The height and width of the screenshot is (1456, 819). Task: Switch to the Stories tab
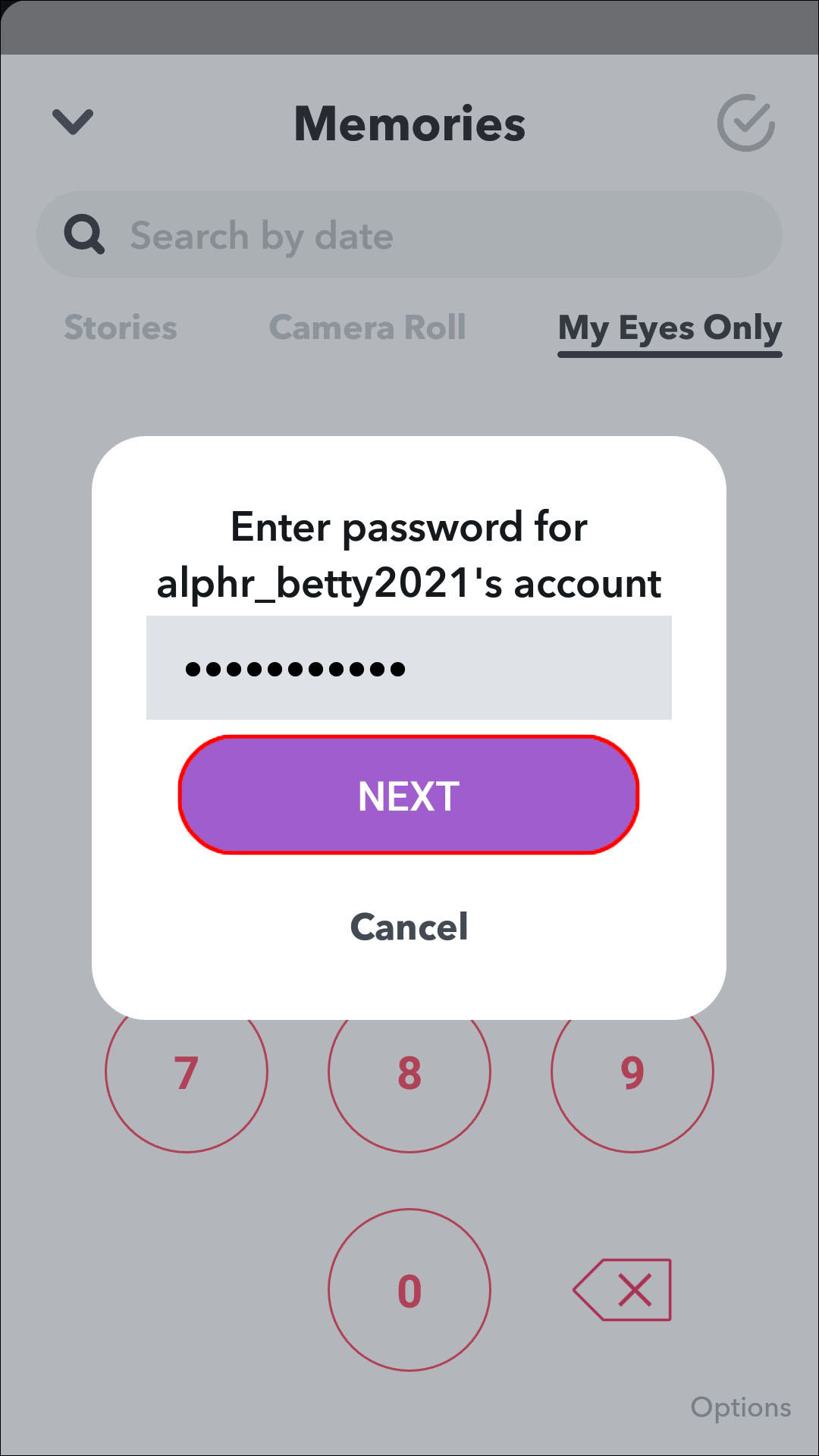point(121,328)
